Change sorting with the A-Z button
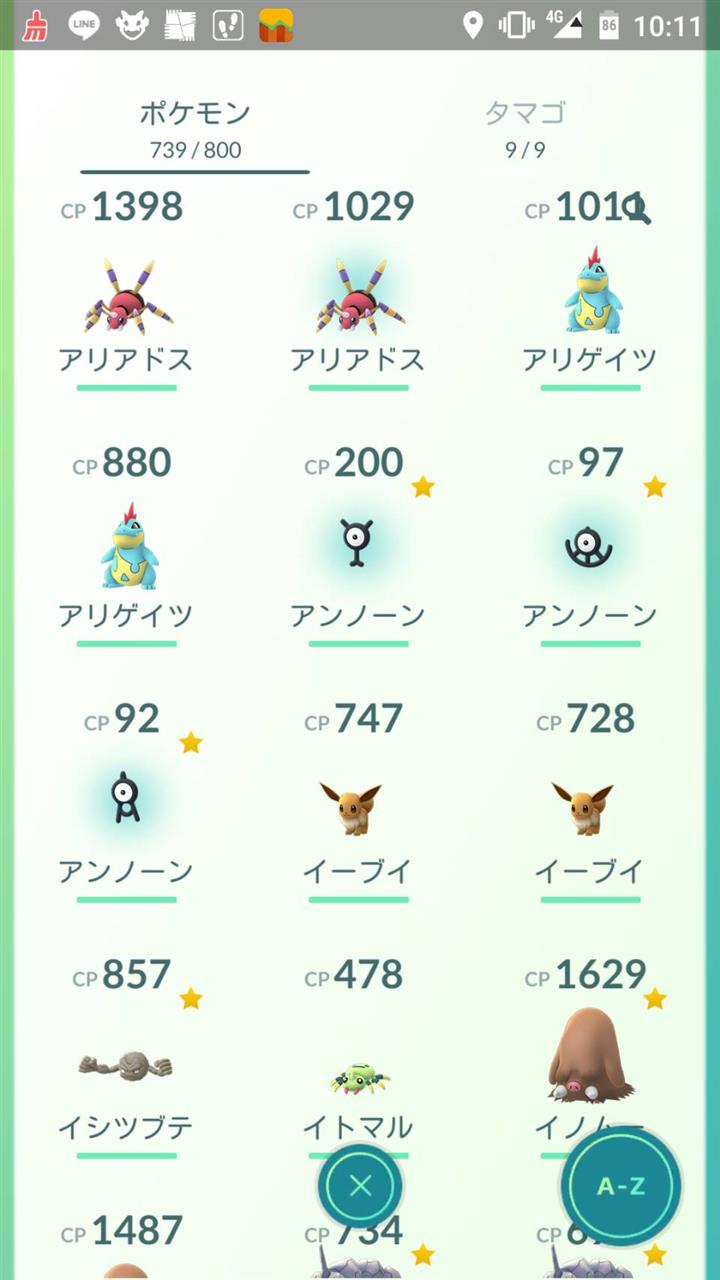This screenshot has height=1280, width=720. tap(621, 1187)
